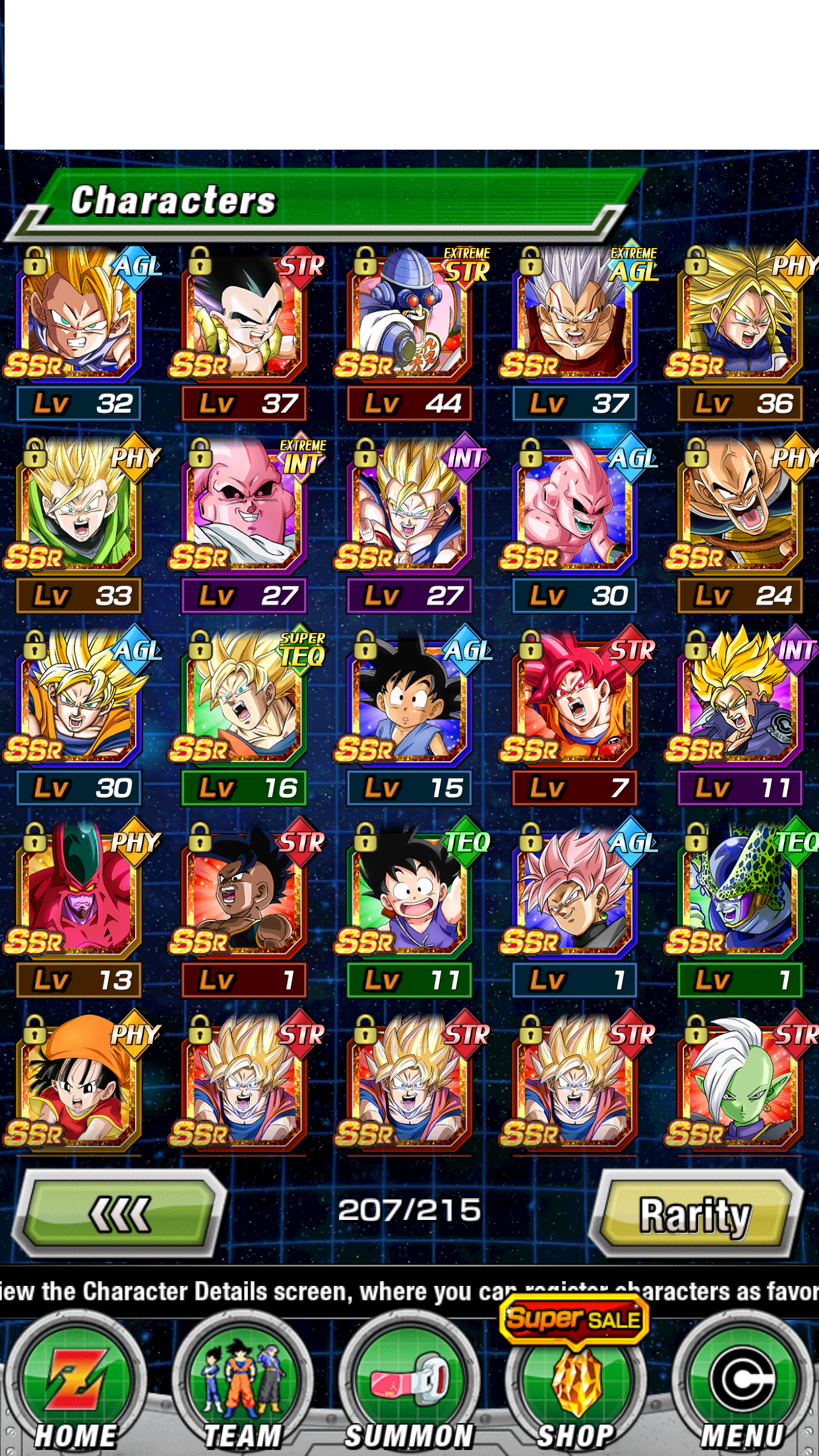The image size is (819, 1456).
Task: Open the Lv 15 AGL character card
Action: tap(409, 717)
